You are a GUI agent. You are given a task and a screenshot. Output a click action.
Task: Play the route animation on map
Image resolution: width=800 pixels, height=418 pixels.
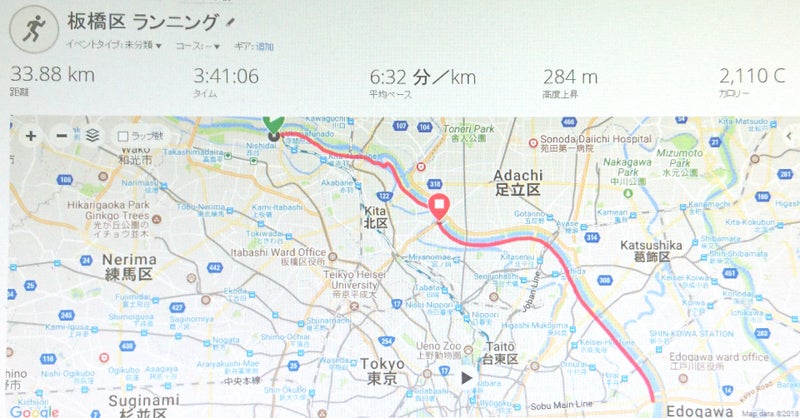coord(466,378)
